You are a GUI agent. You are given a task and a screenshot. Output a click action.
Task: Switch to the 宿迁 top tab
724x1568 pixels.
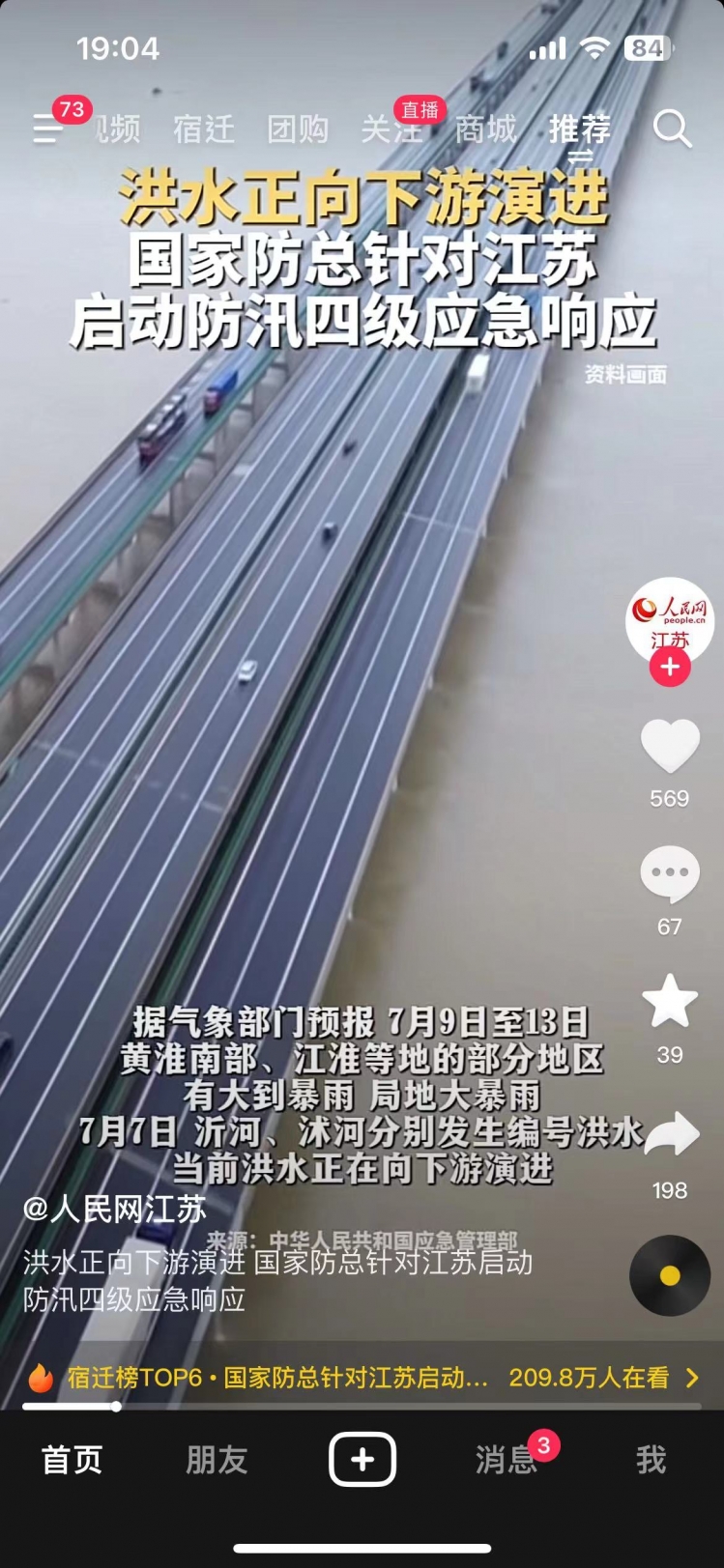pyautogui.click(x=204, y=129)
